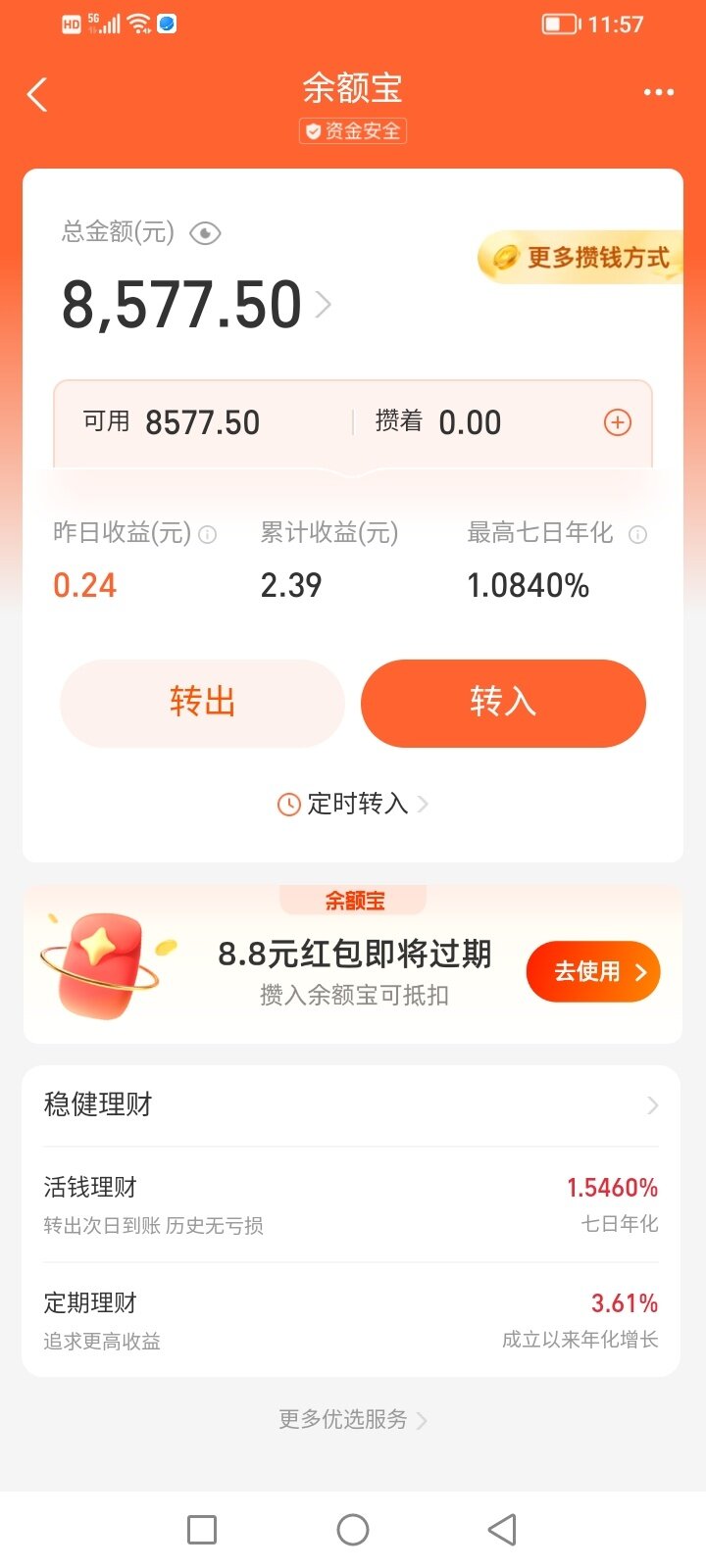Tap 转入 to transfer money in

[x=503, y=703]
